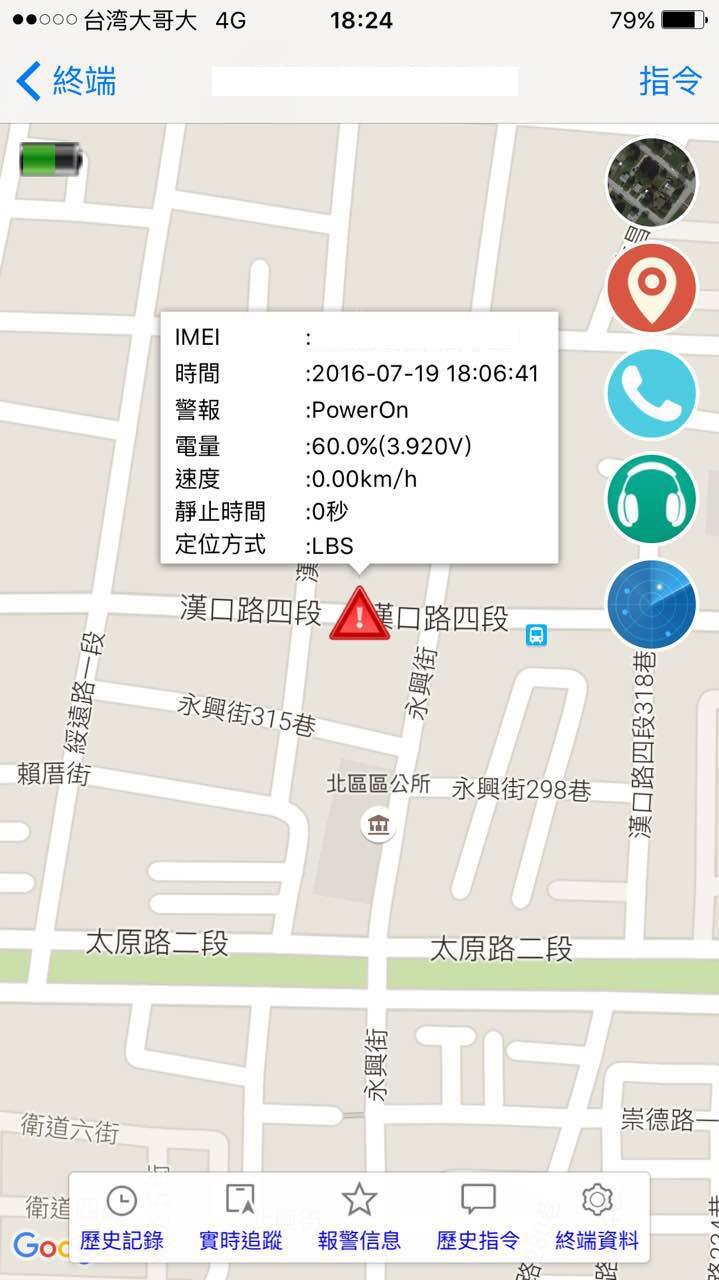Image resolution: width=719 pixels, height=1280 pixels.
Task: Go back to 終端 list
Action: [66, 81]
